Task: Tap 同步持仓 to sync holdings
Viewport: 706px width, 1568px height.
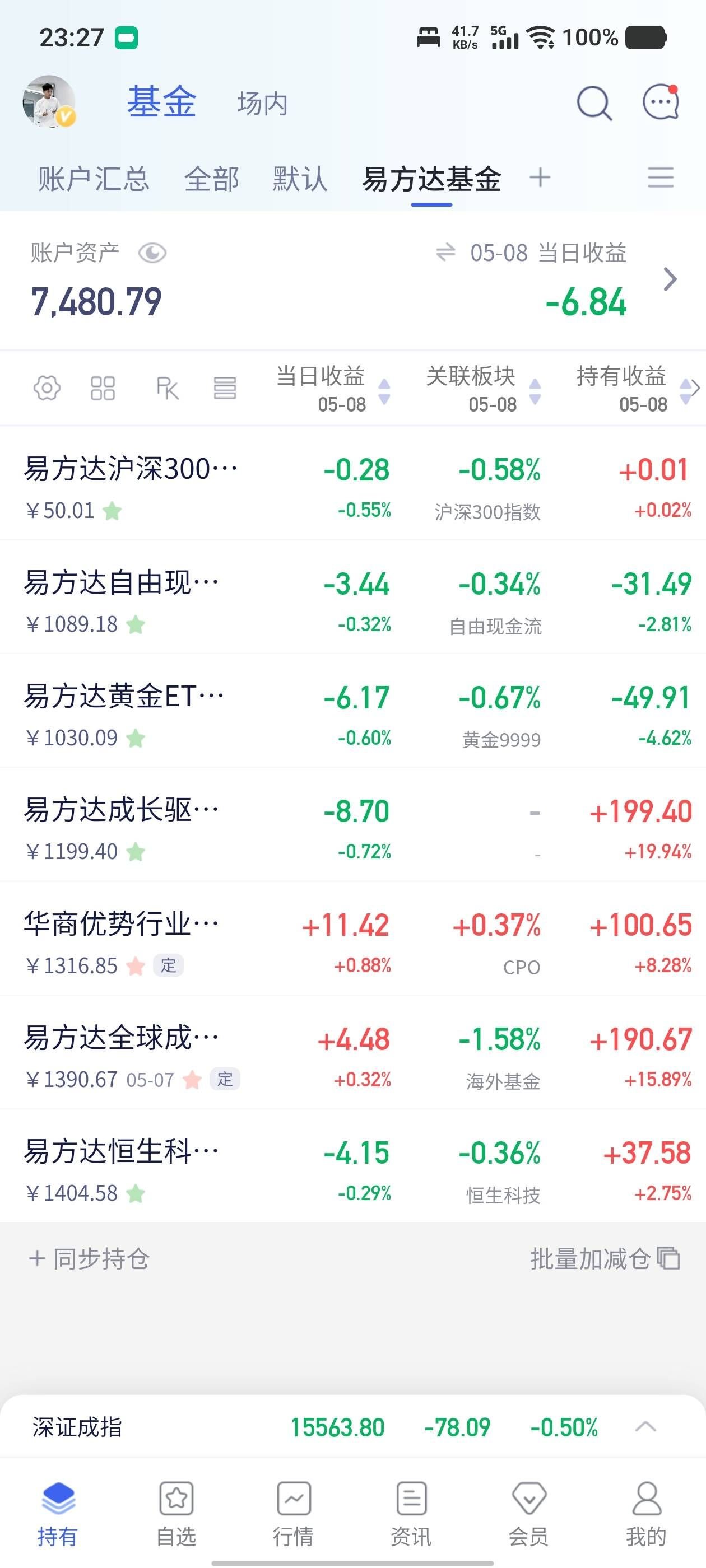Action: click(89, 1258)
